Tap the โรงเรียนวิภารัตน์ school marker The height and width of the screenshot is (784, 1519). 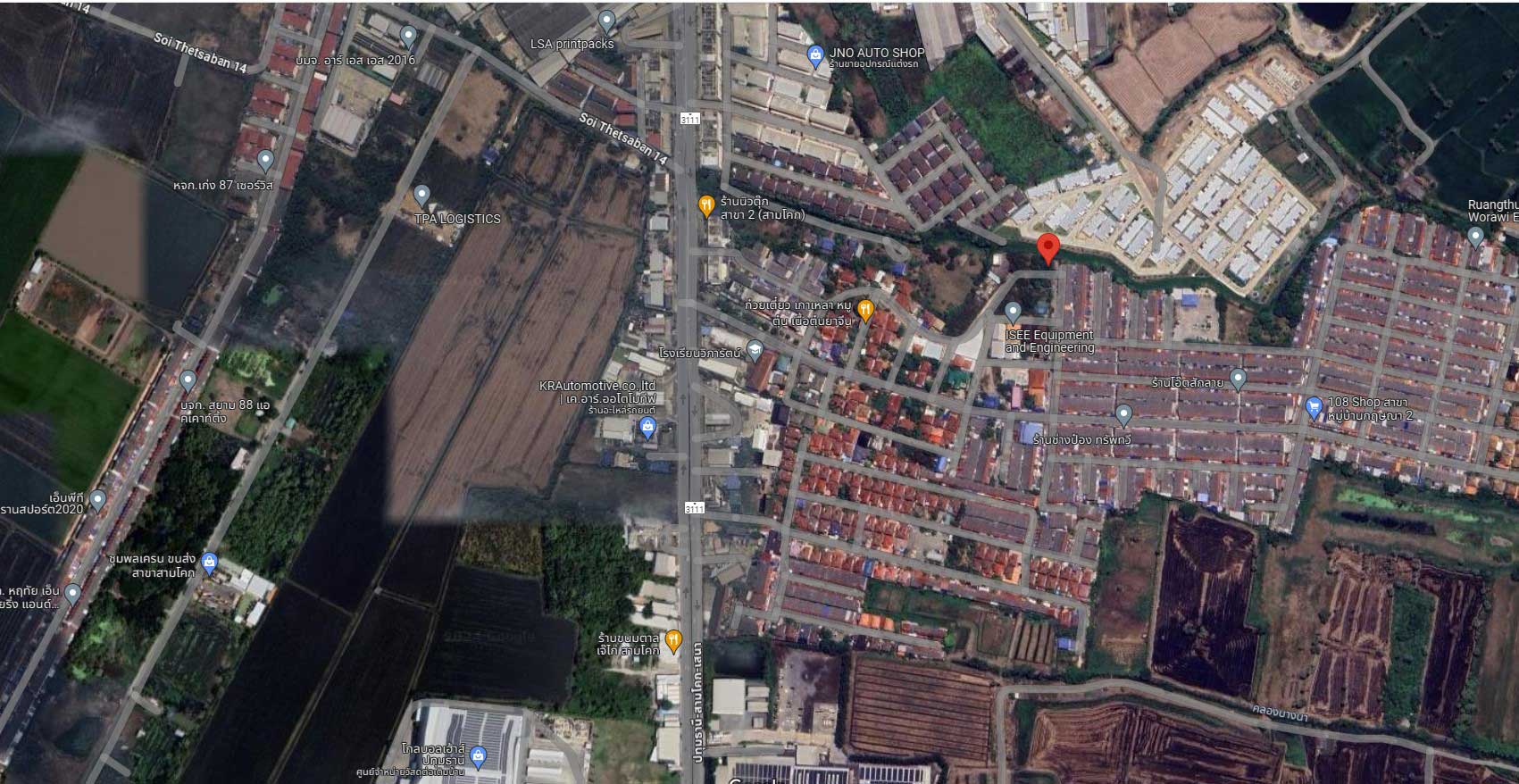click(755, 349)
